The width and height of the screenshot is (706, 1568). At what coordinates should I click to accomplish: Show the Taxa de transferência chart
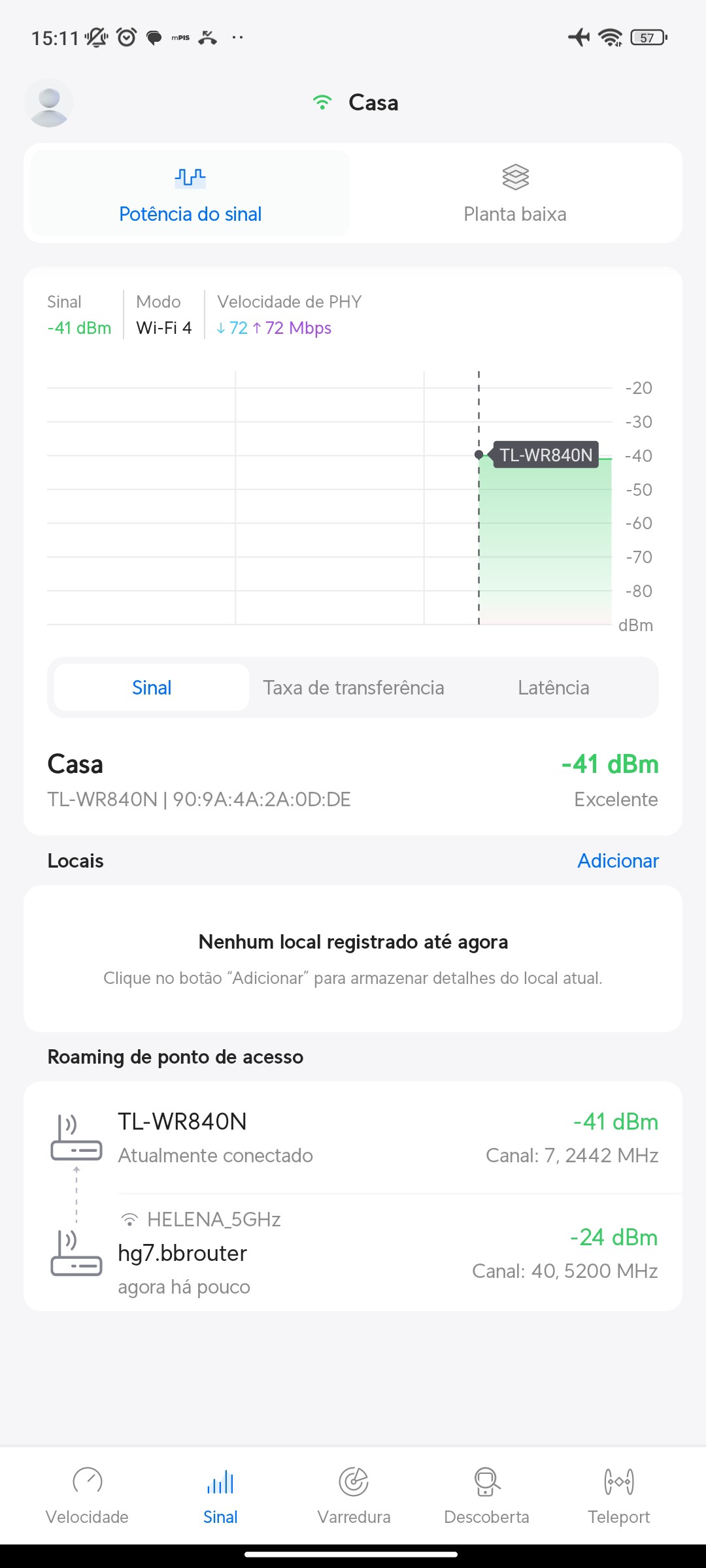coord(354,687)
